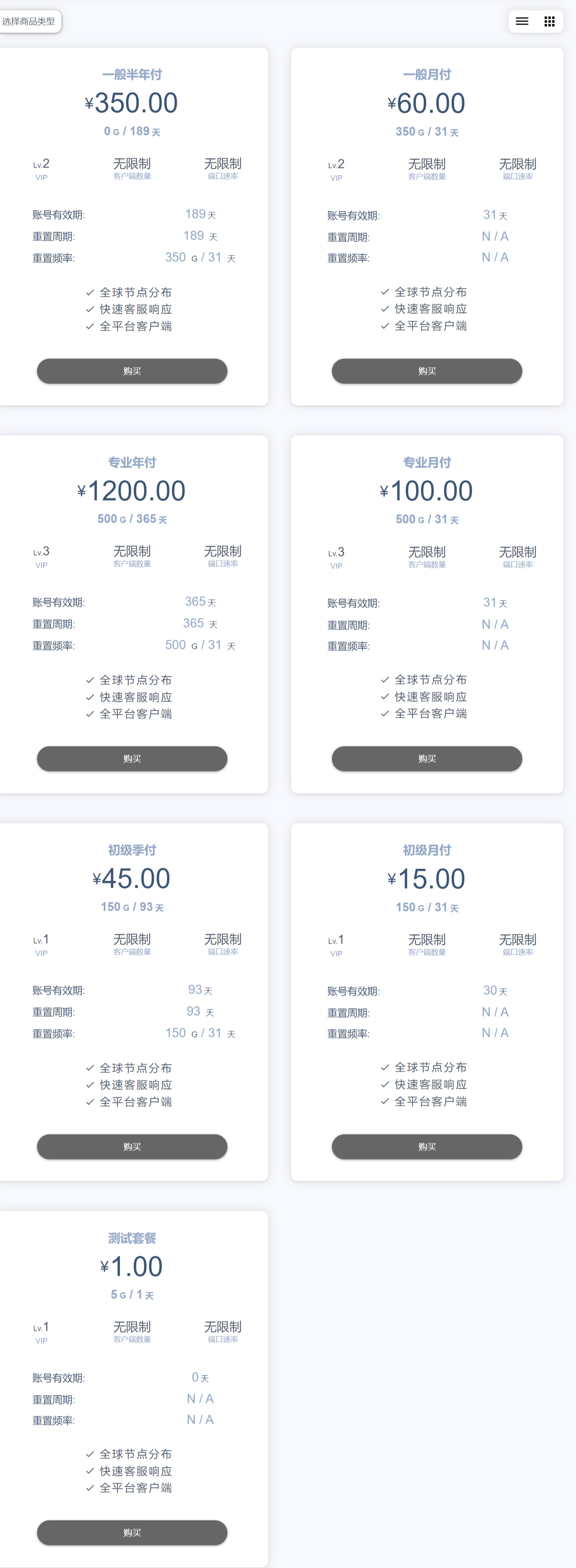
Task: Buy the 一般月付 ¥60.00 plan
Action: [x=426, y=371]
